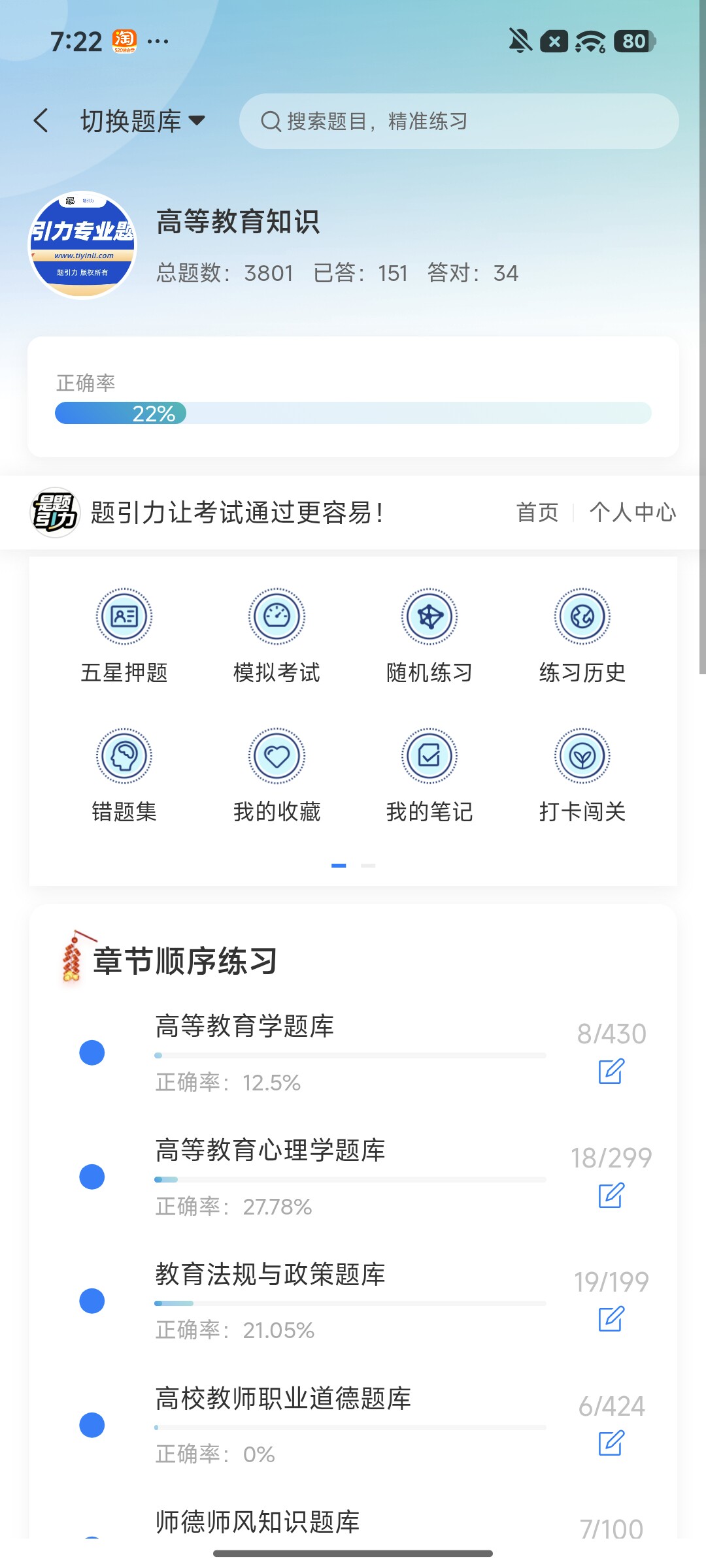706x1568 pixels.
Task: Open 我的收藏
Action: pos(277,776)
